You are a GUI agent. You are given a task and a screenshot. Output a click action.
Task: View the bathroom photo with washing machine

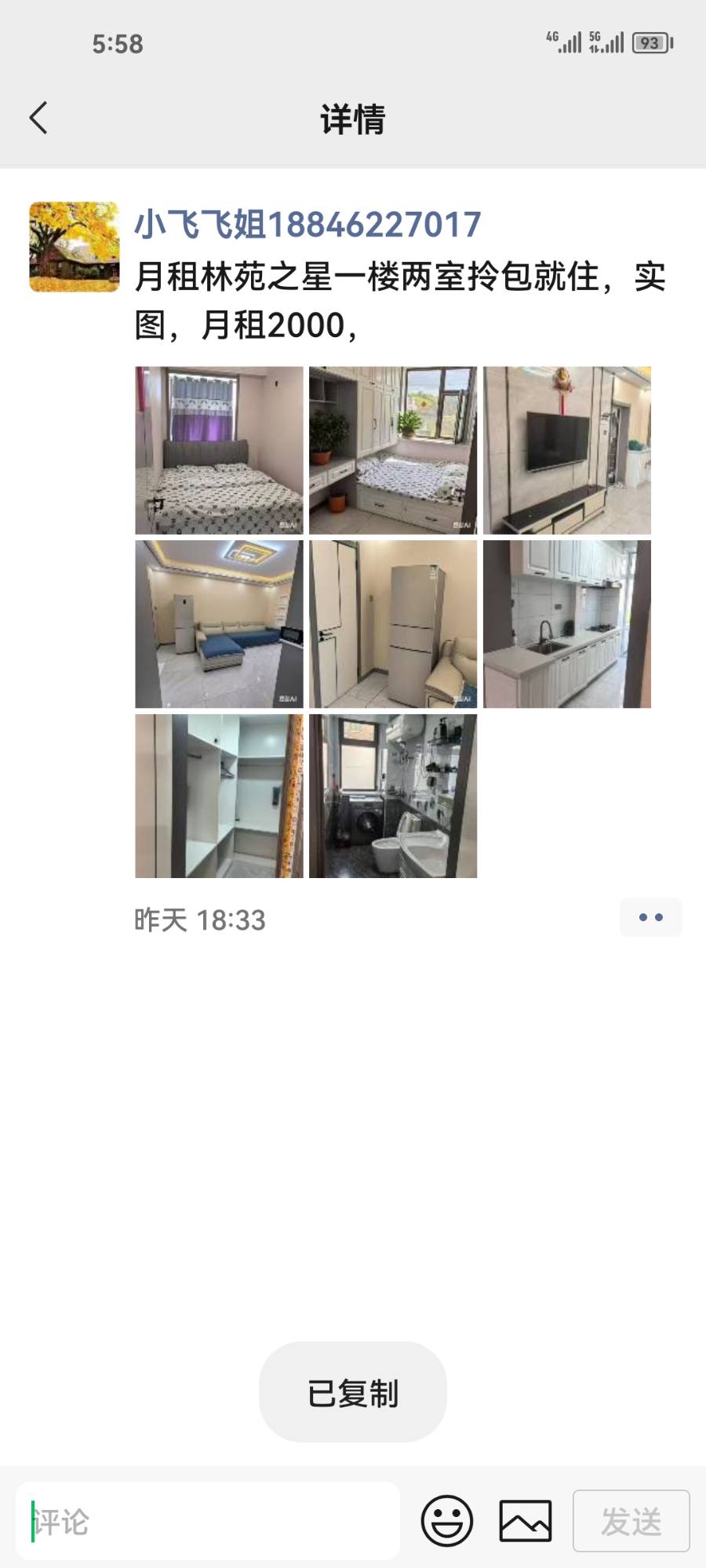coord(393,796)
